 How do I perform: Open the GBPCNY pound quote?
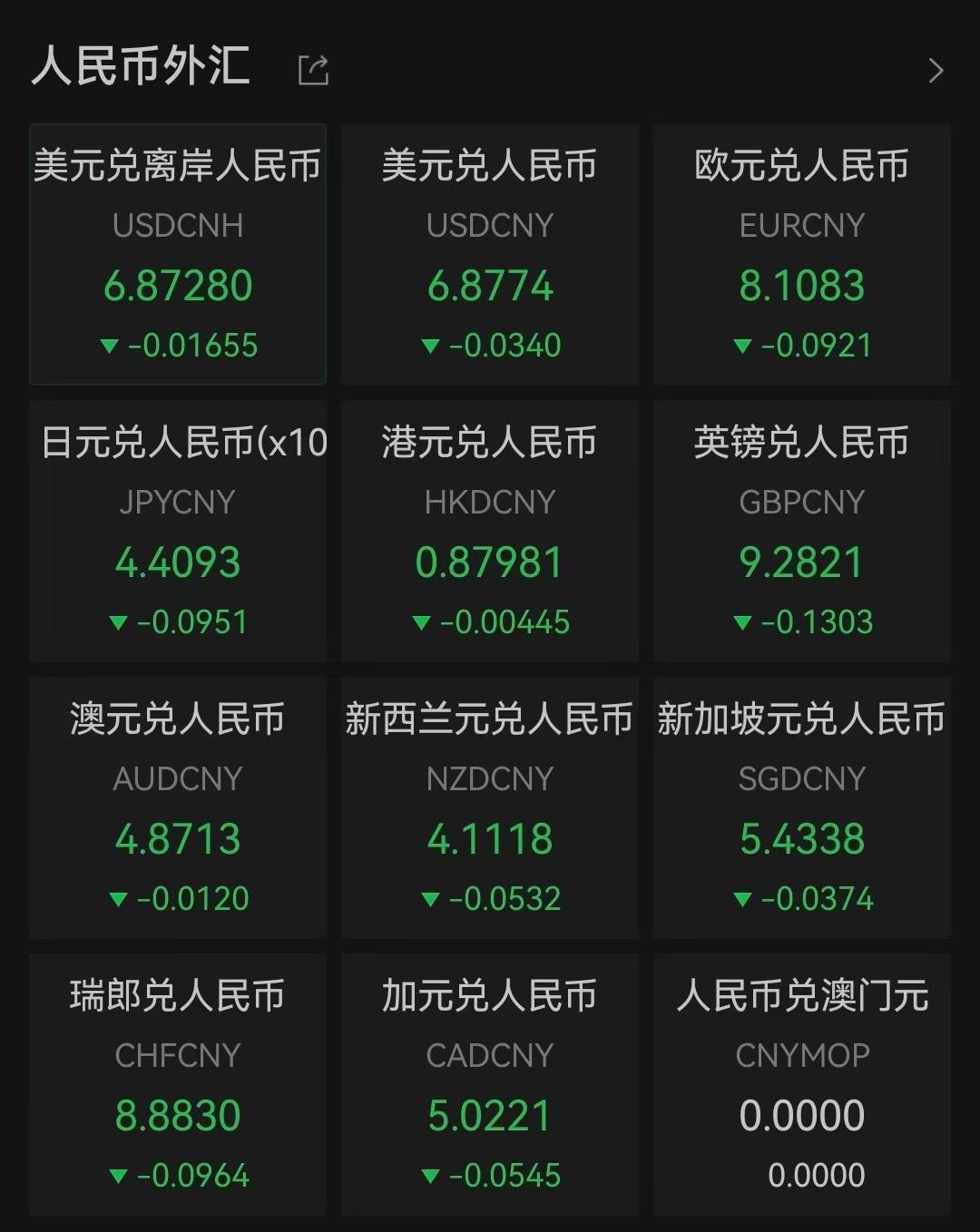(802, 532)
